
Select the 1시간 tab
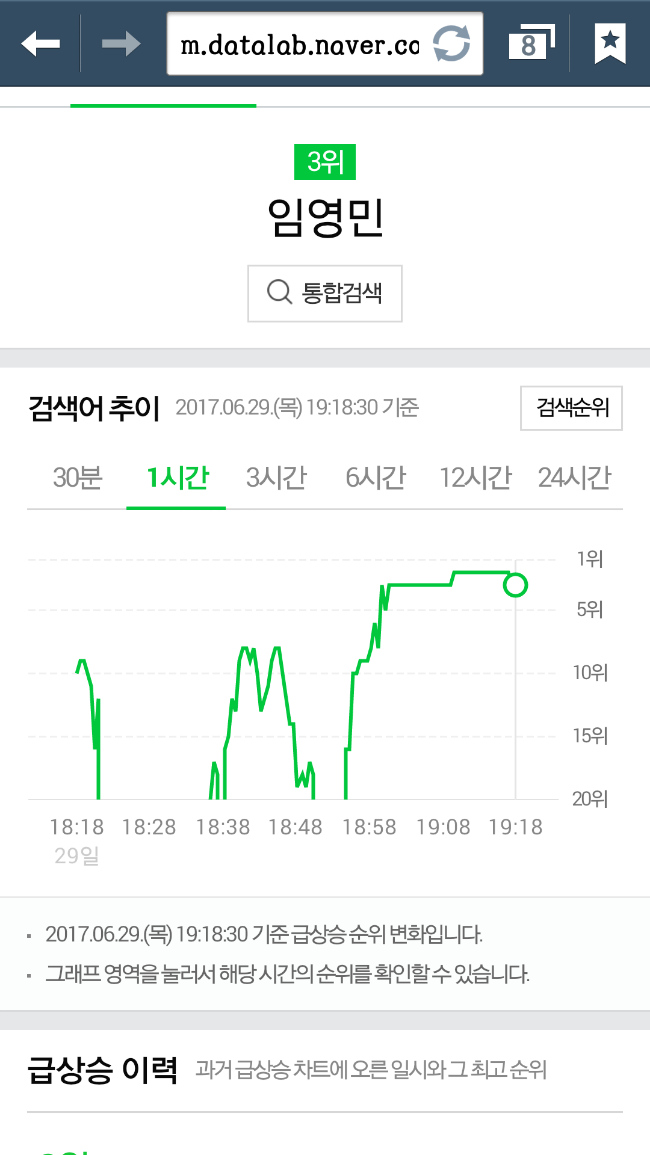(176, 478)
